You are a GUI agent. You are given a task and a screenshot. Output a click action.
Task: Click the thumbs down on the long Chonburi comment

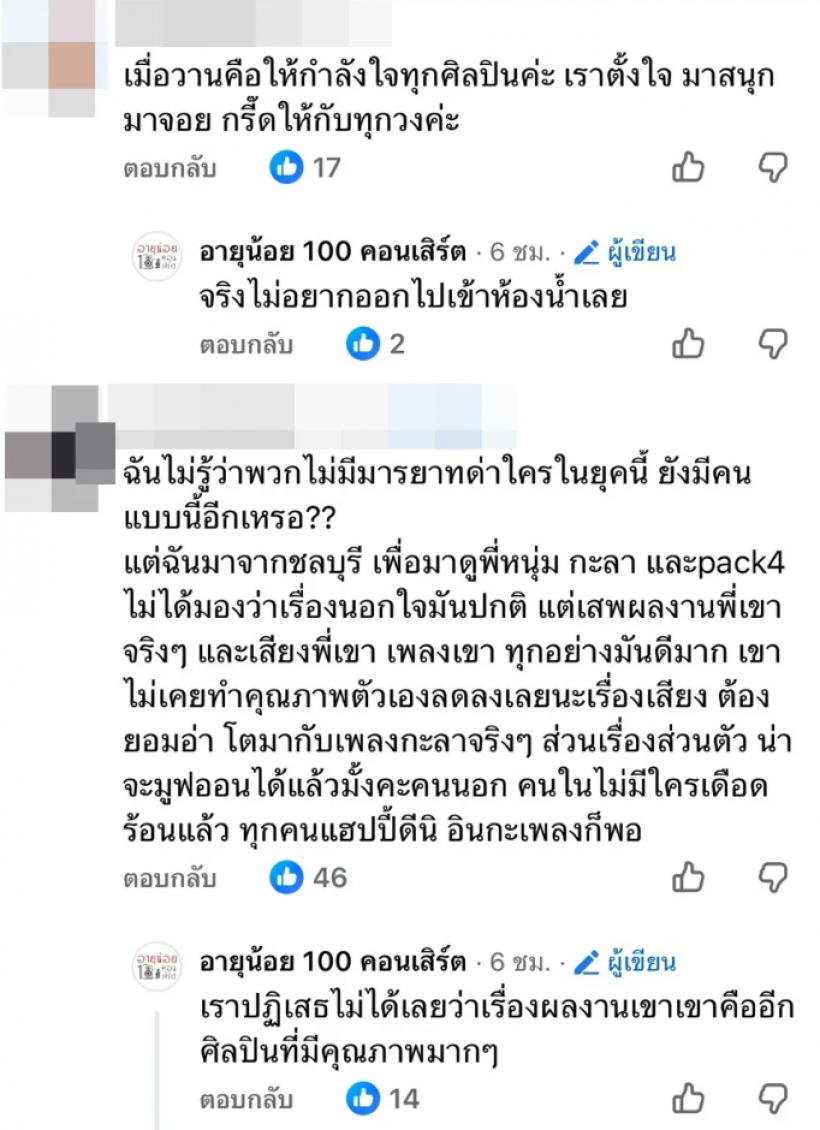770,878
